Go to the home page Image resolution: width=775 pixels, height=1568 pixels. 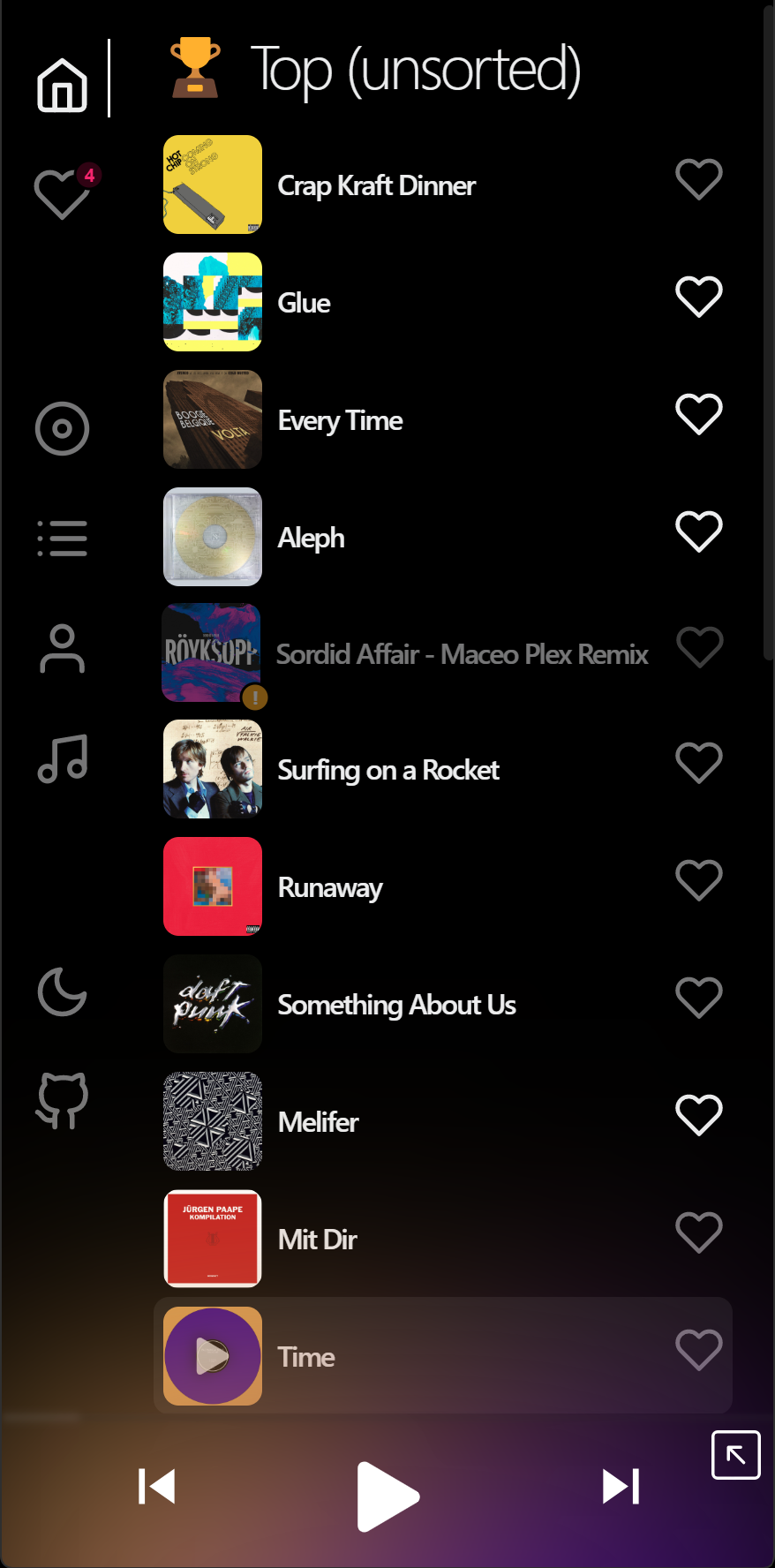(62, 85)
